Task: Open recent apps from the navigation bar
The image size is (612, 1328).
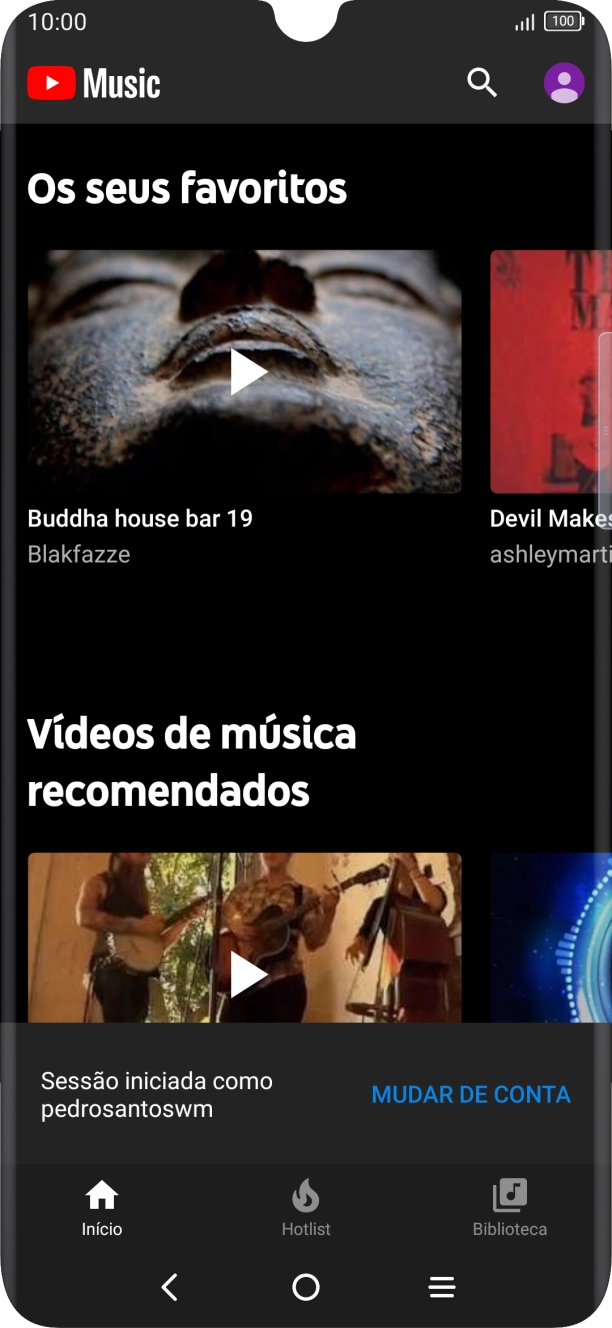Action: tap(442, 1287)
